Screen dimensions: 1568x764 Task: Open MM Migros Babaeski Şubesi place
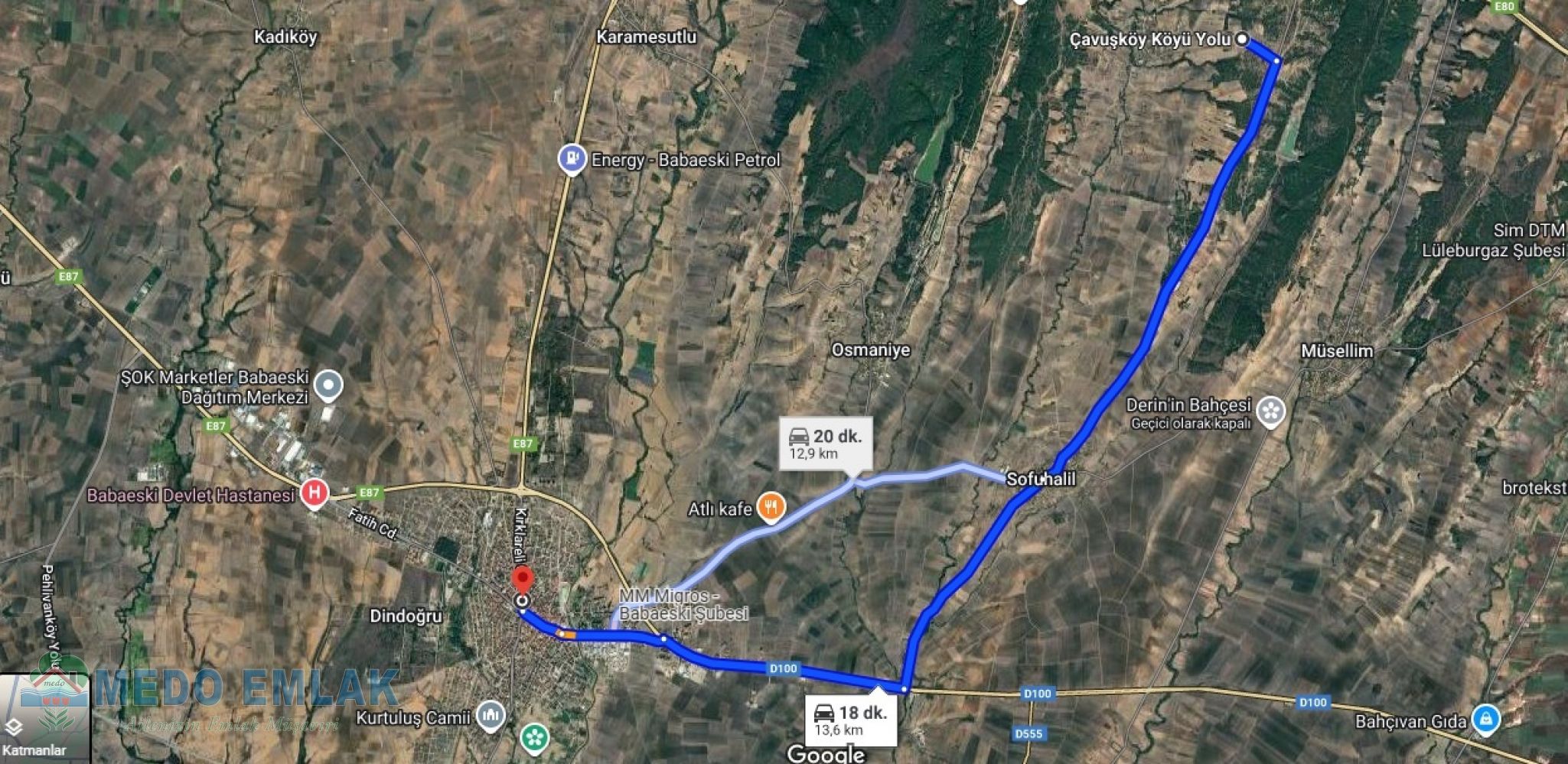pyautogui.click(x=681, y=604)
